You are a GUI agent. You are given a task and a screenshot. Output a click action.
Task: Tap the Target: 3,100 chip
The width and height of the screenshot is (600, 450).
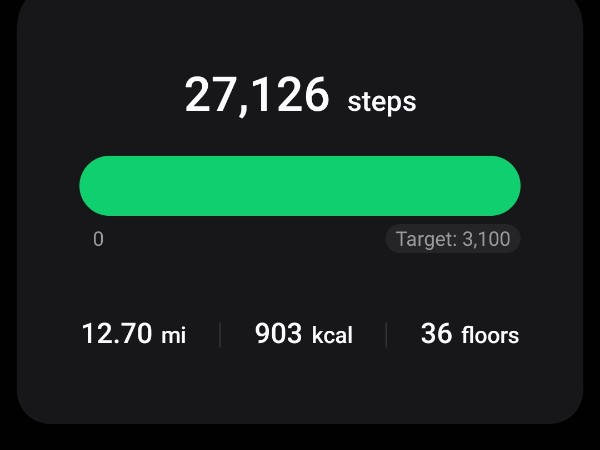click(x=453, y=239)
